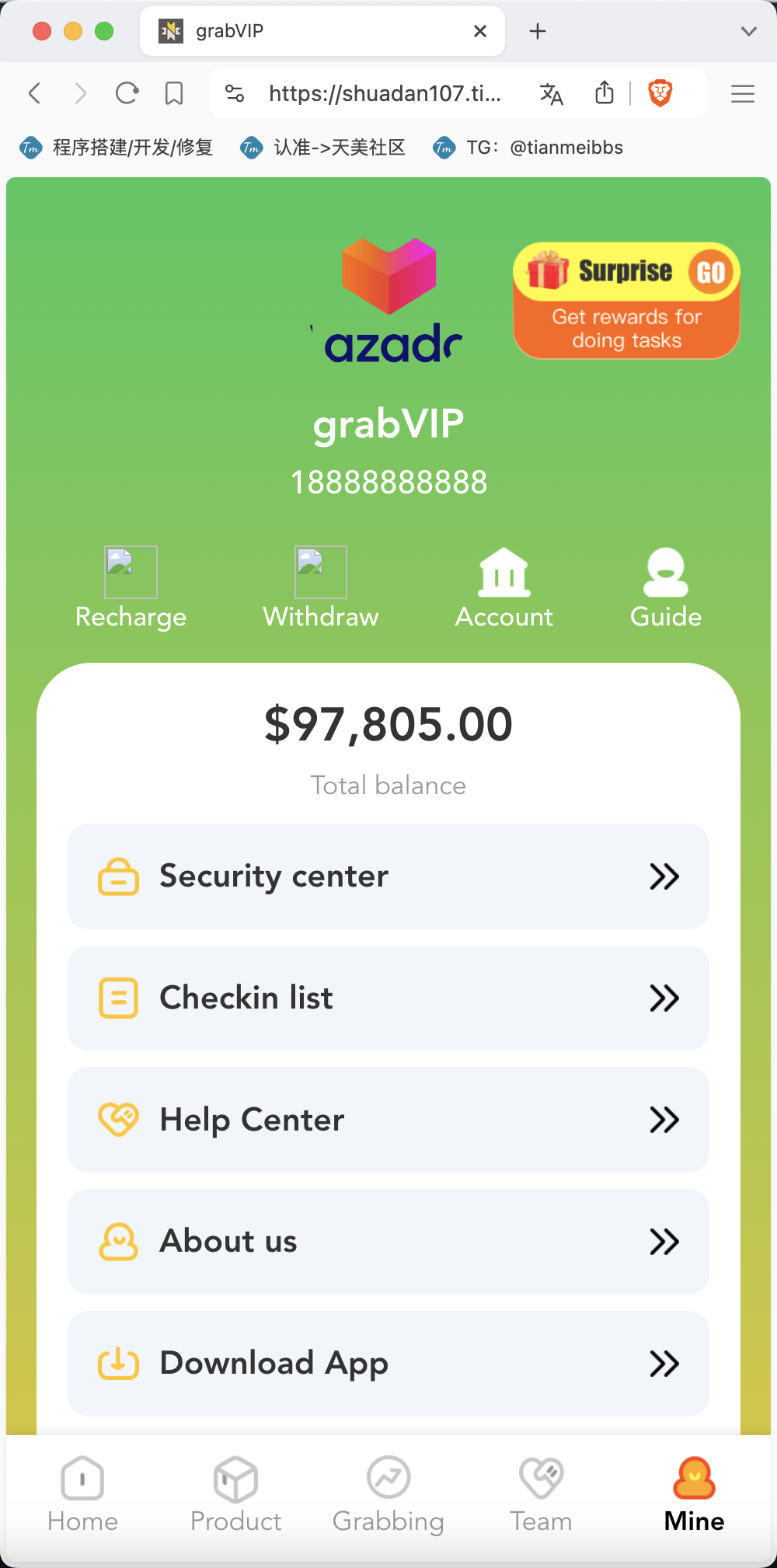Go to Help Center

[x=388, y=1120]
